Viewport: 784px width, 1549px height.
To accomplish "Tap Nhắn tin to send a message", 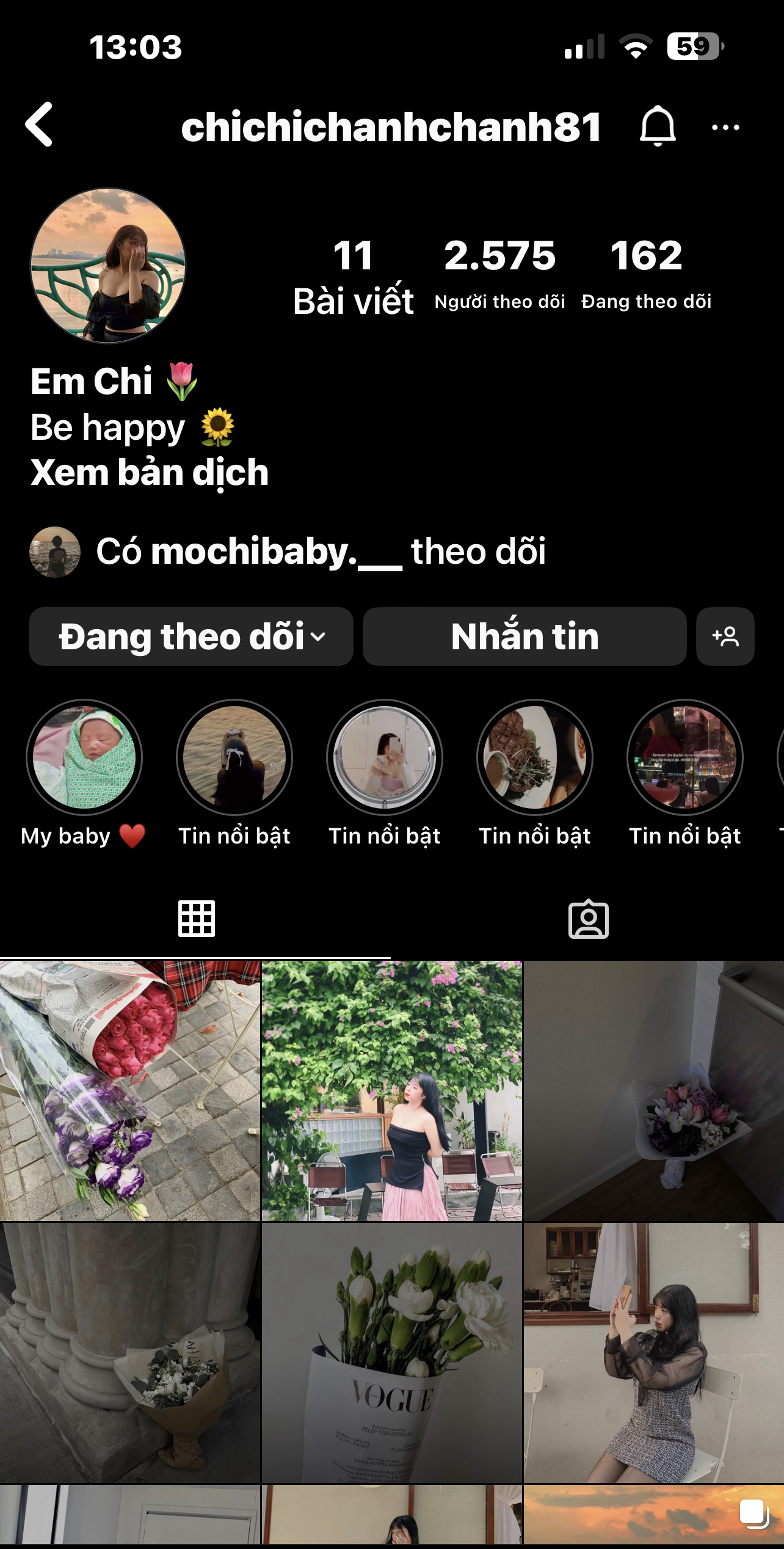I will tap(524, 636).
